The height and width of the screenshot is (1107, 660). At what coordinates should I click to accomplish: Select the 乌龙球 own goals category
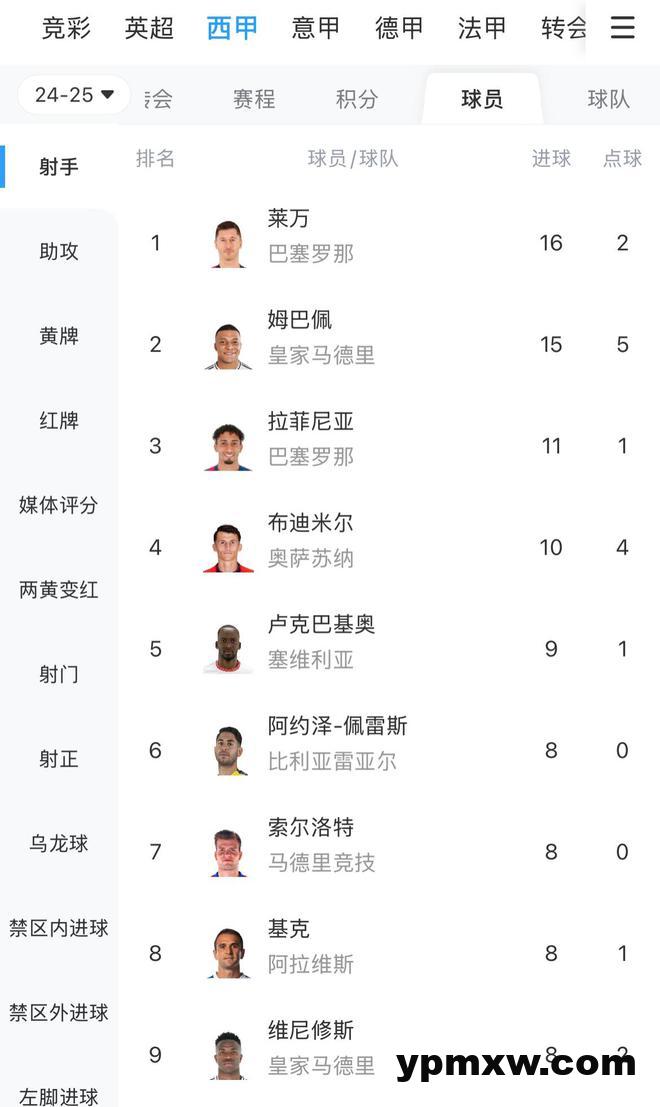[x=59, y=844]
